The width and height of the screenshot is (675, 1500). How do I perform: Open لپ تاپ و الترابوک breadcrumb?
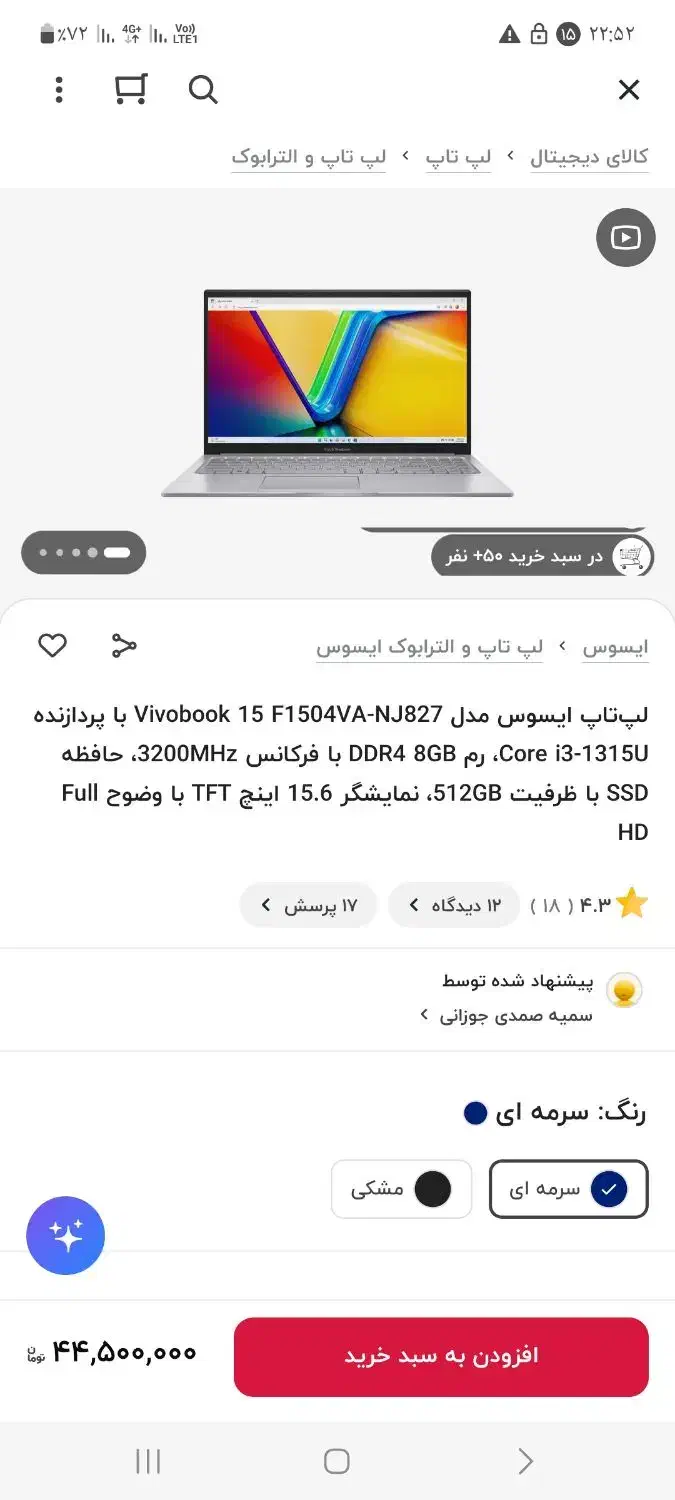pos(309,157)
